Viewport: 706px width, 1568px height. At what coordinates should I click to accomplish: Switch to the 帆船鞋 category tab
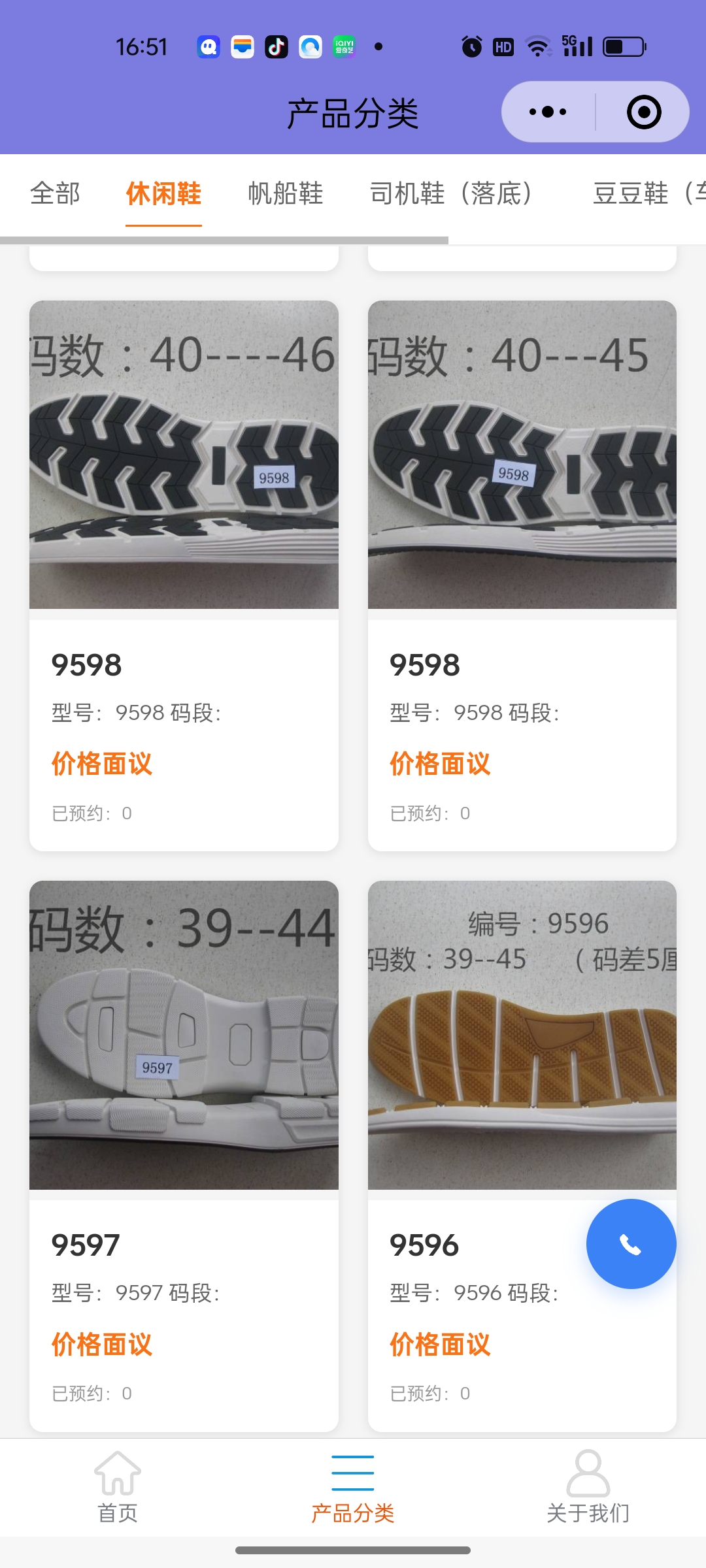pyautogui.click(x=286, y=193)
